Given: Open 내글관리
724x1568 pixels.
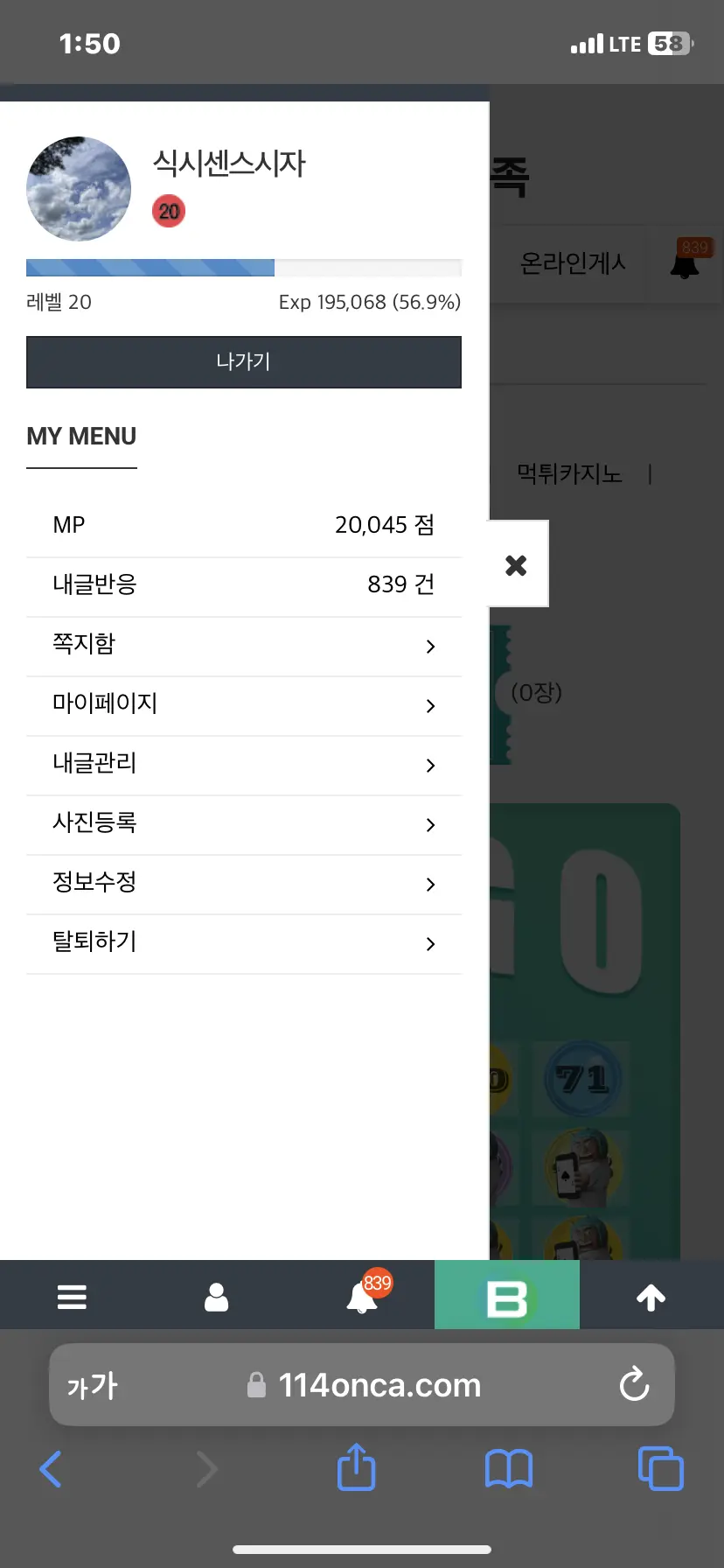Looking at the screenshot, I should point(244,765).
